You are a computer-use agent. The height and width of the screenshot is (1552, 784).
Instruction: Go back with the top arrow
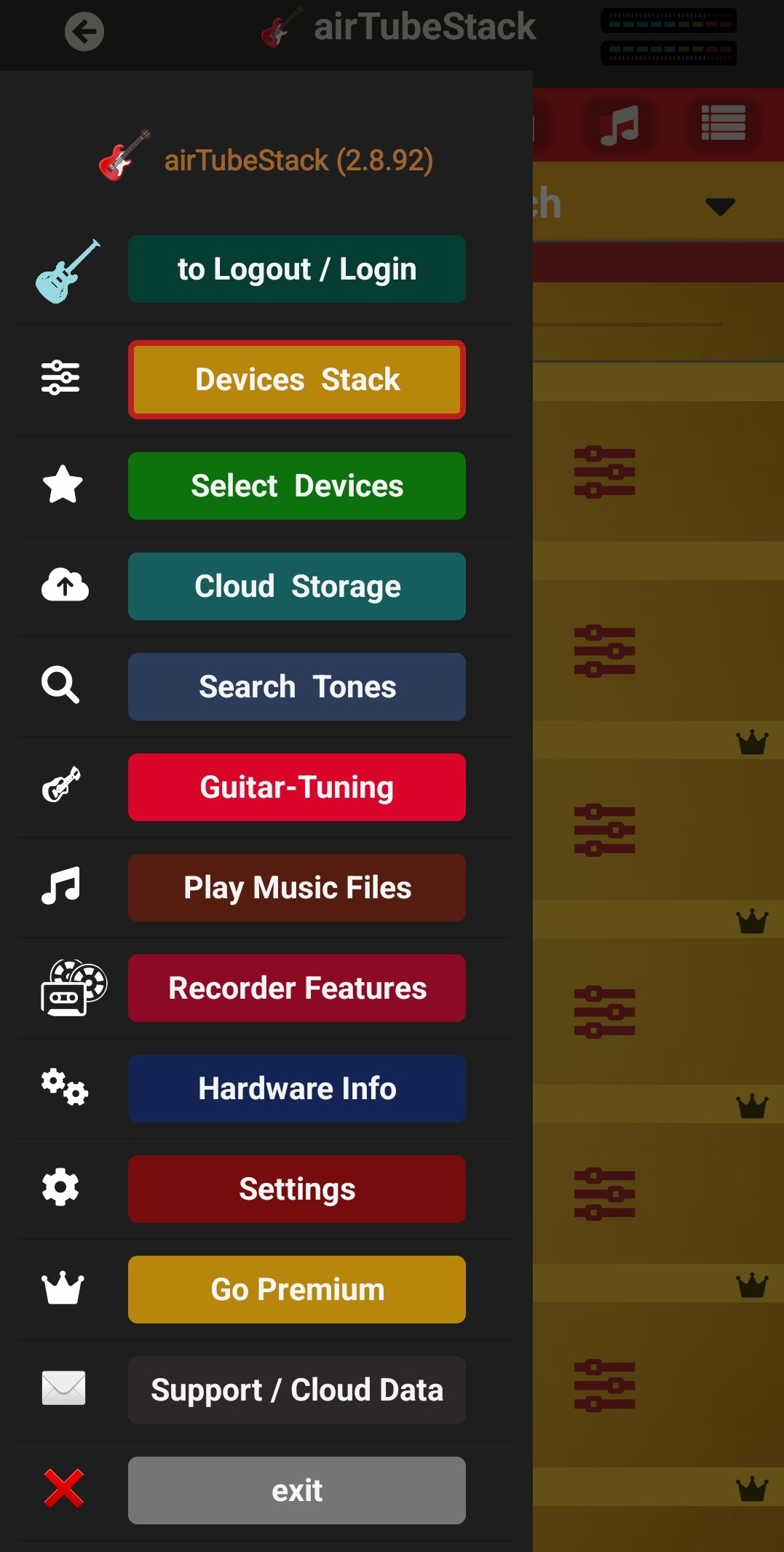(x=84, y=32)
